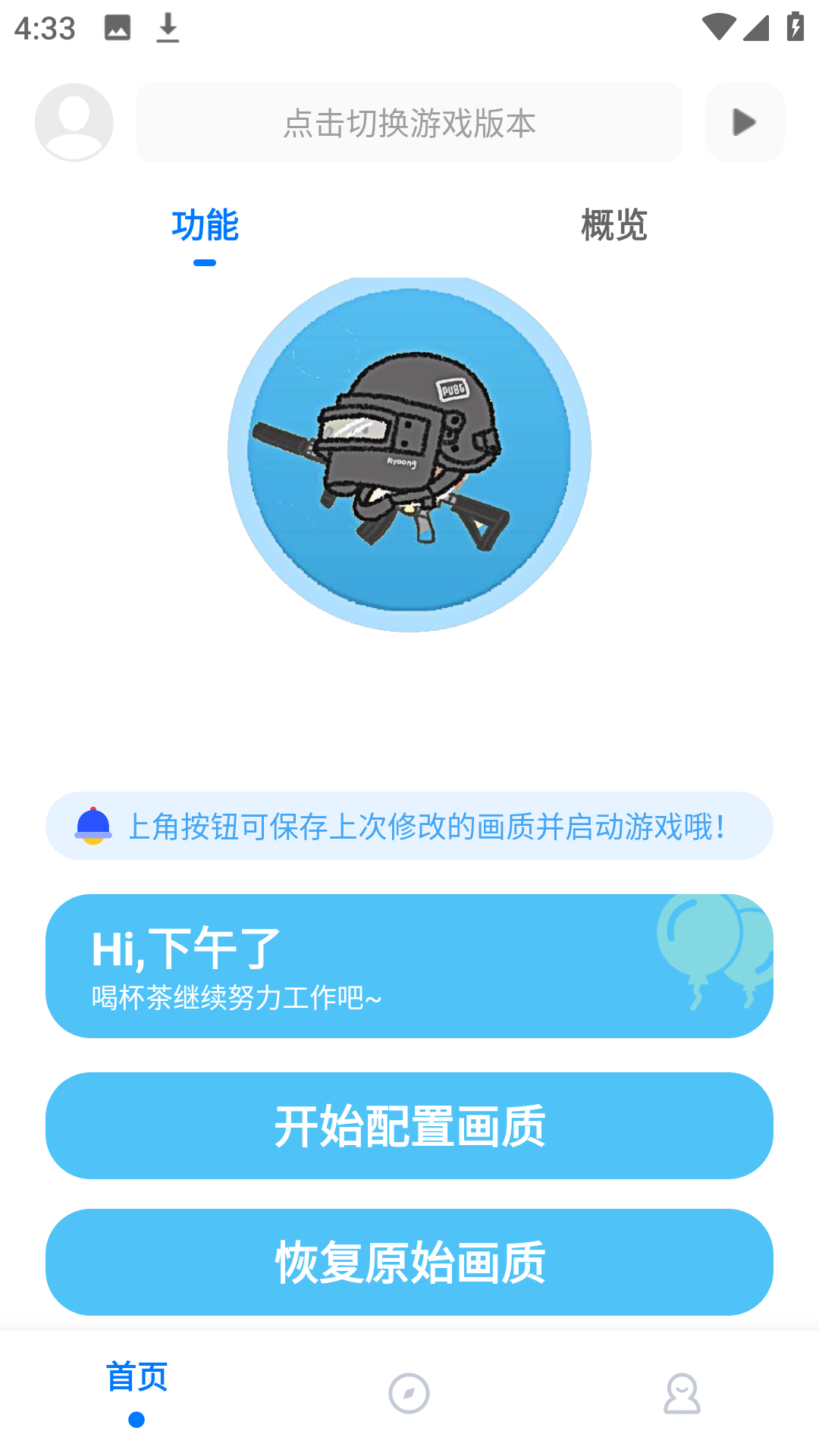
Task: Switch to the 功能 tab
Action: [x=205, y=226]
